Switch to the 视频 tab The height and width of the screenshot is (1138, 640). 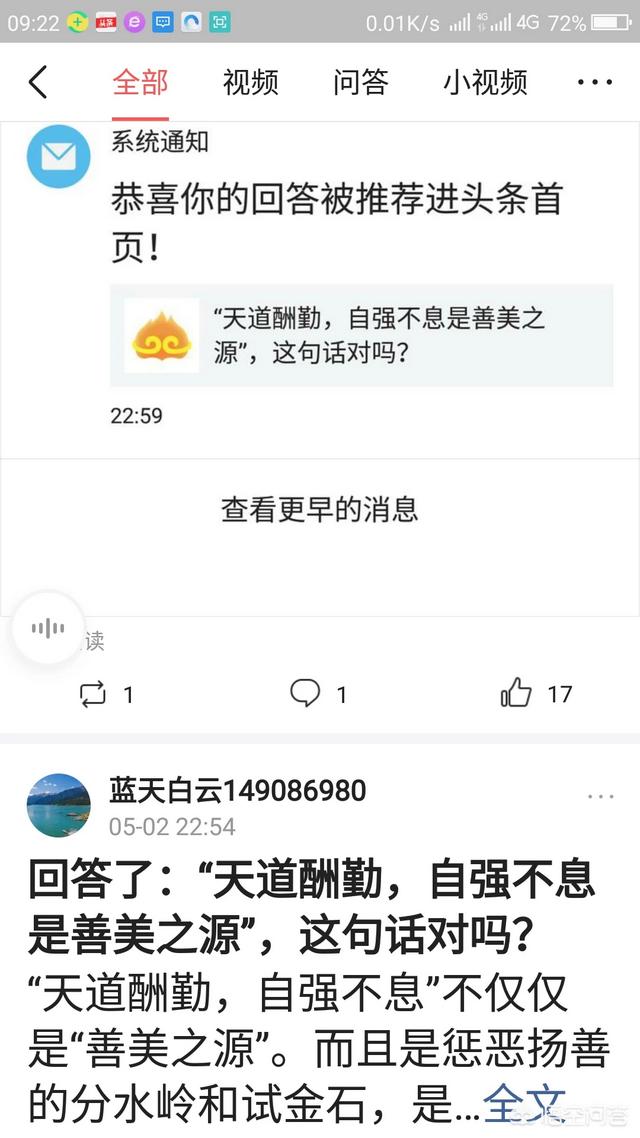[x=250, y=83]
